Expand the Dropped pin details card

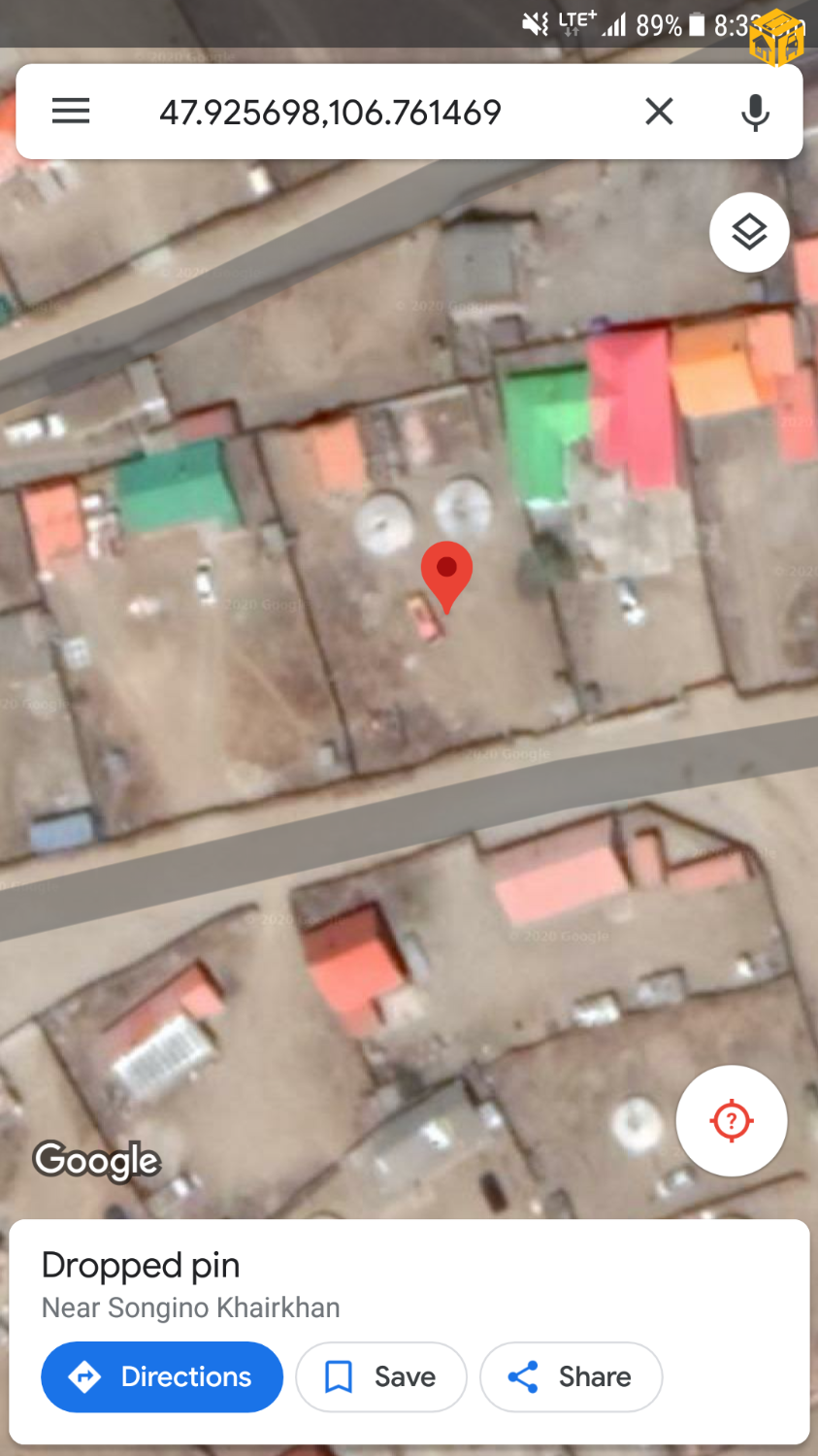408,1281
